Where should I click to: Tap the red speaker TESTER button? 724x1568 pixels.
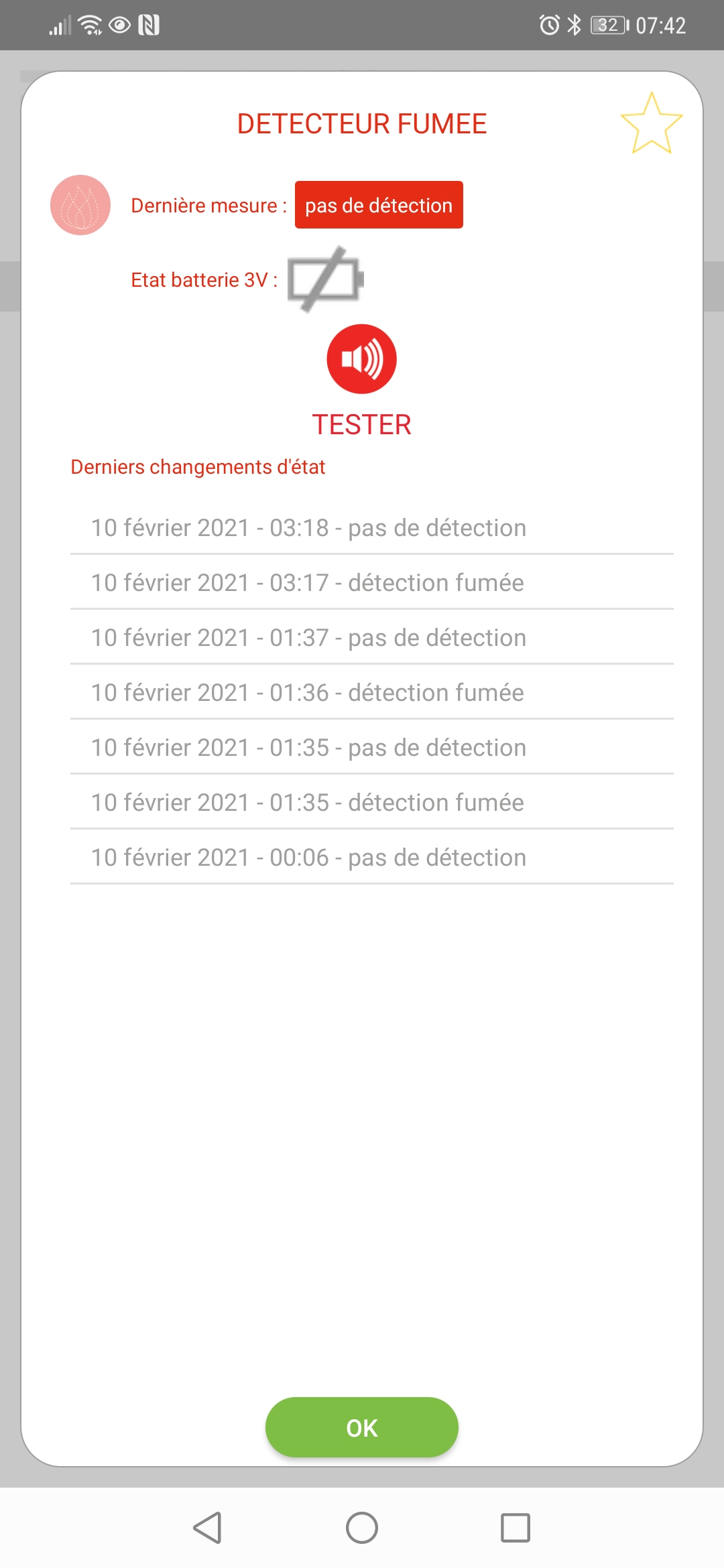tap(361, 359)
